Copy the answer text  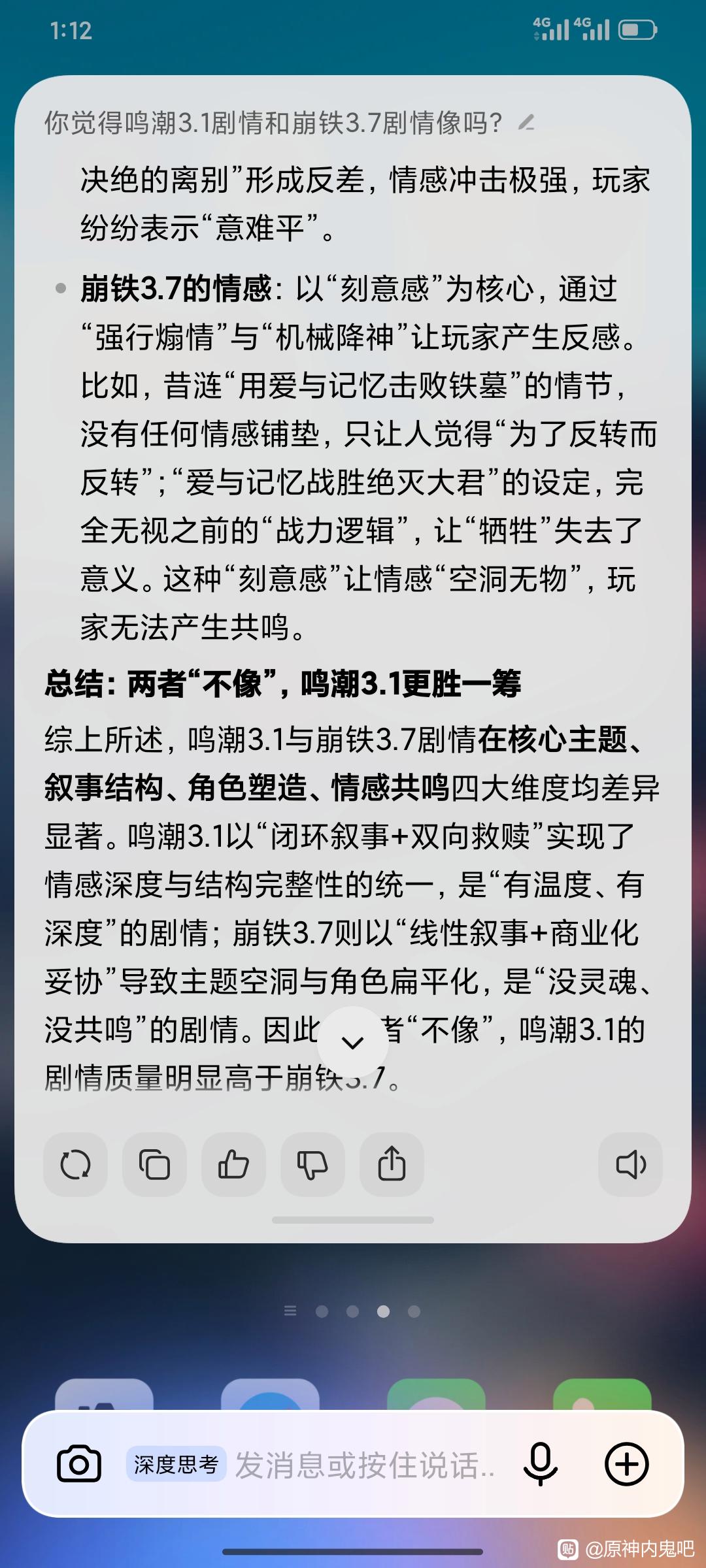(x=155, y=1164)
